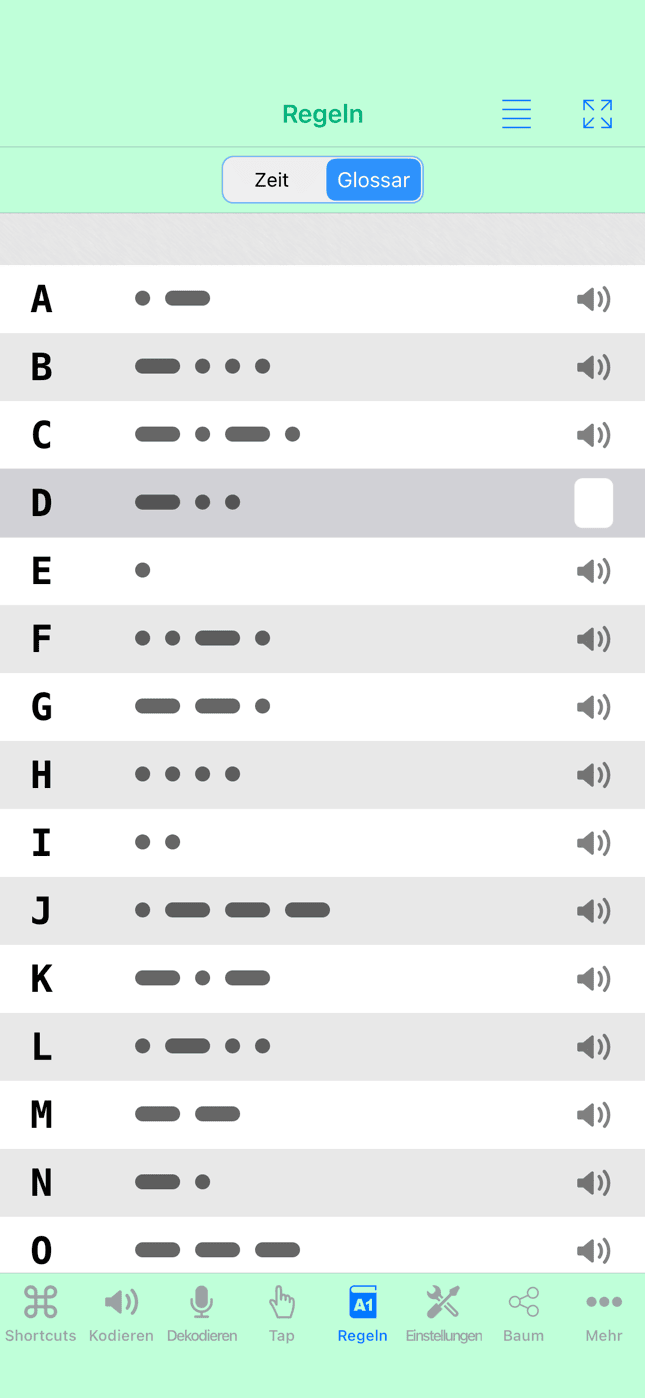Open the hamburger list menu
The width and height of the screenshot is (645, 1398).
(x=516, y=114)
